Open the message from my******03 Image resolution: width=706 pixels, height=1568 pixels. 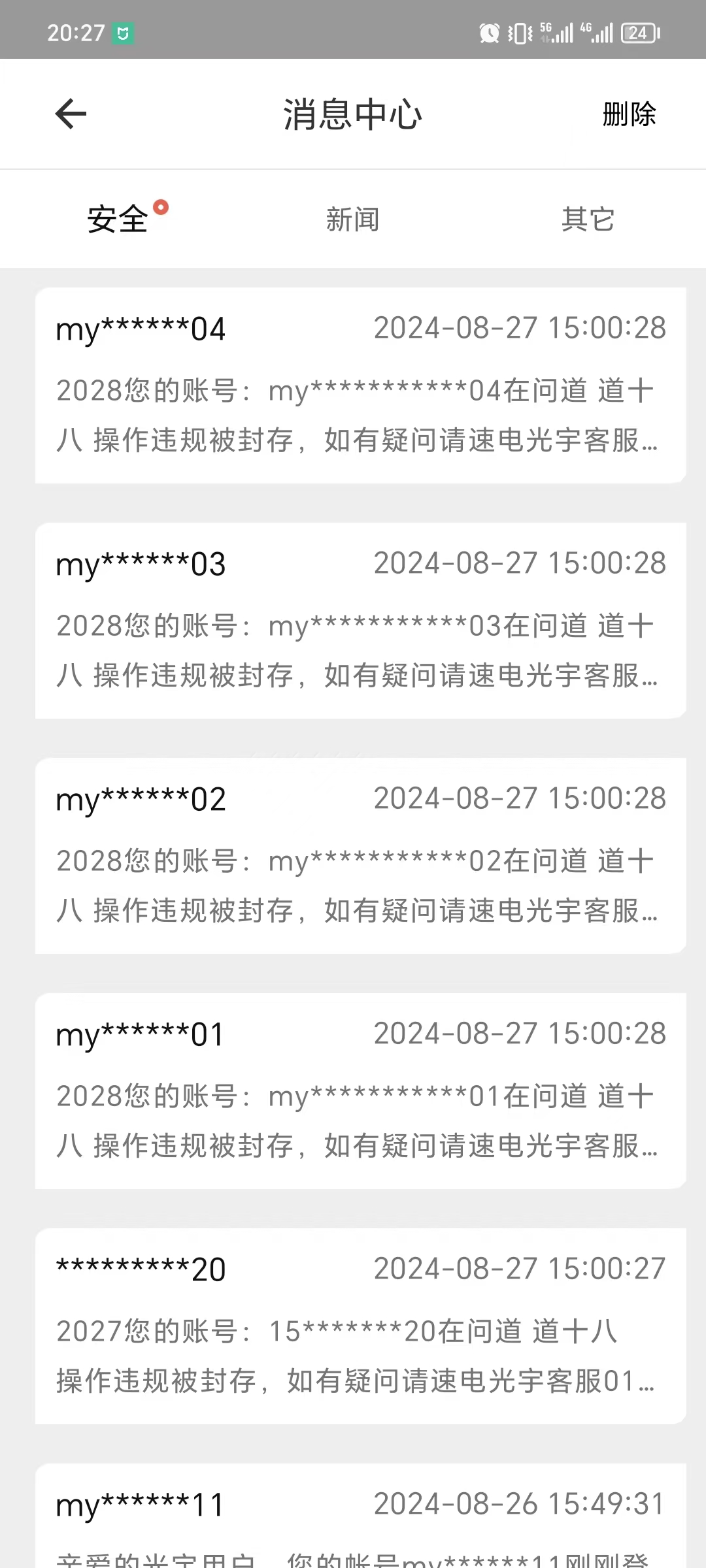pos(361,621)
